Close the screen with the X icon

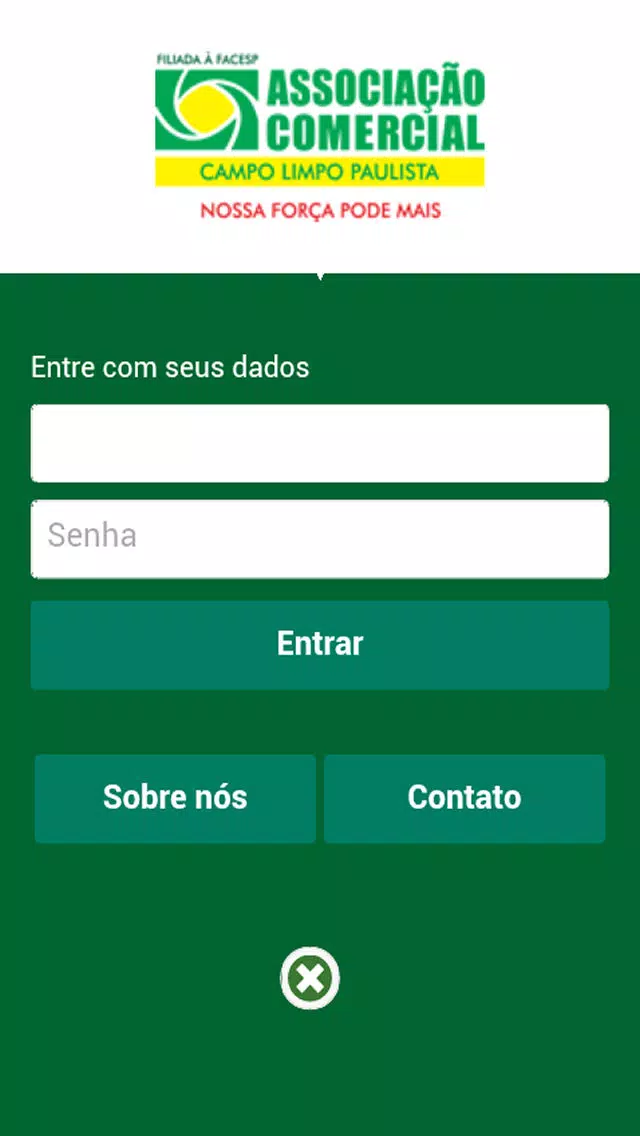(x=310, y=979)
